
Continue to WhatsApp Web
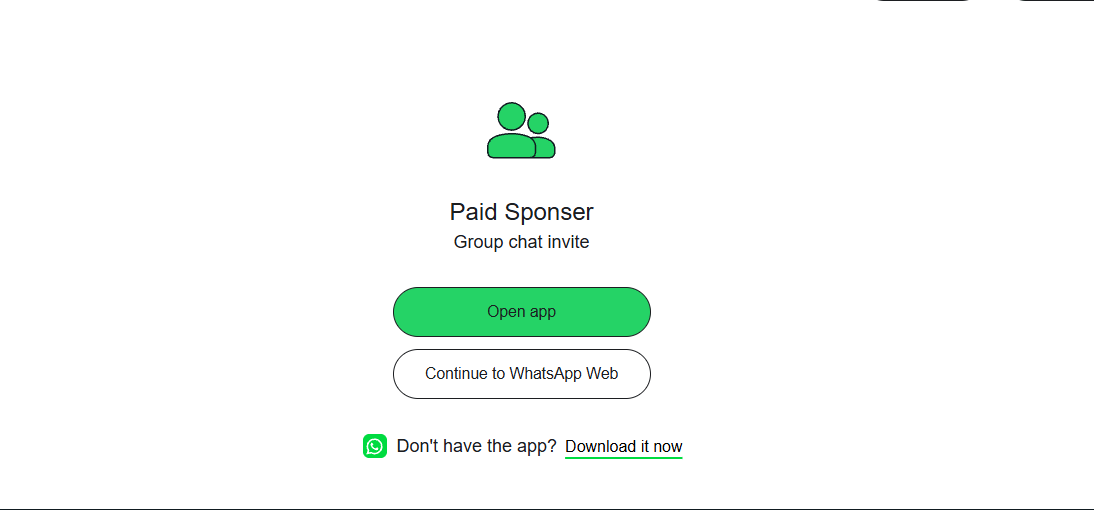click(521, 374)
